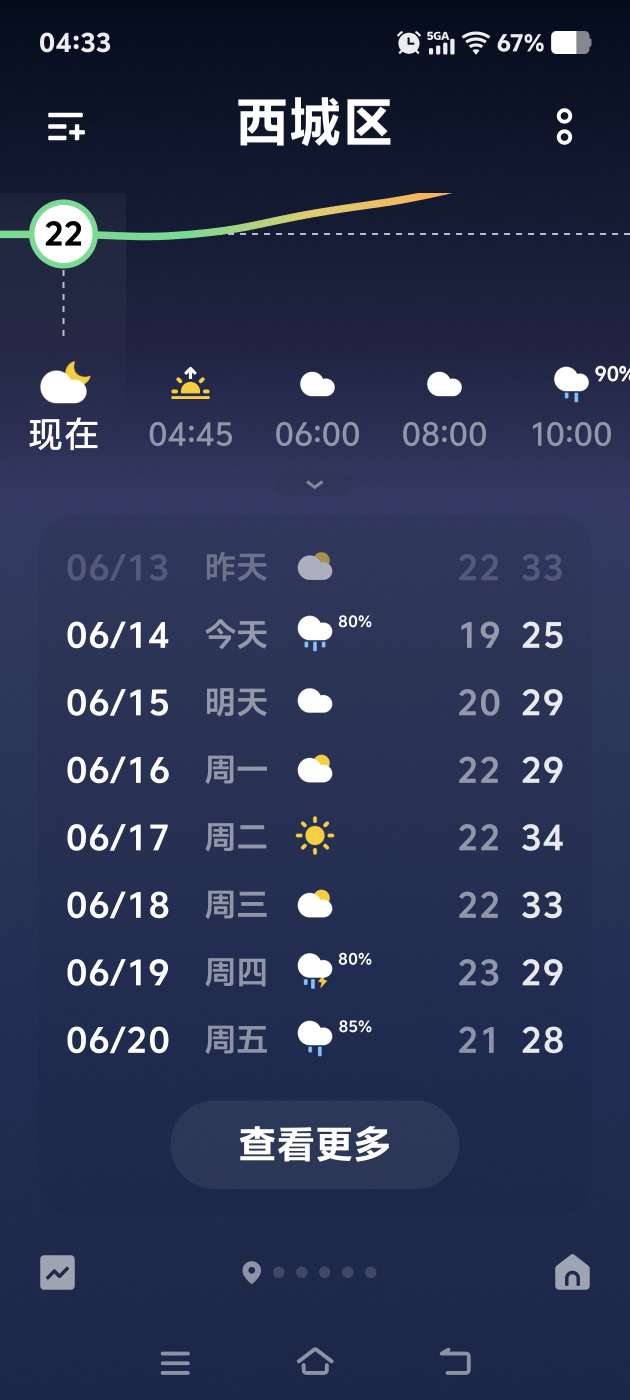Expand the hourly forecast chevron
The height and width of the screenshot is (1400, 630).
pos(315,485)
